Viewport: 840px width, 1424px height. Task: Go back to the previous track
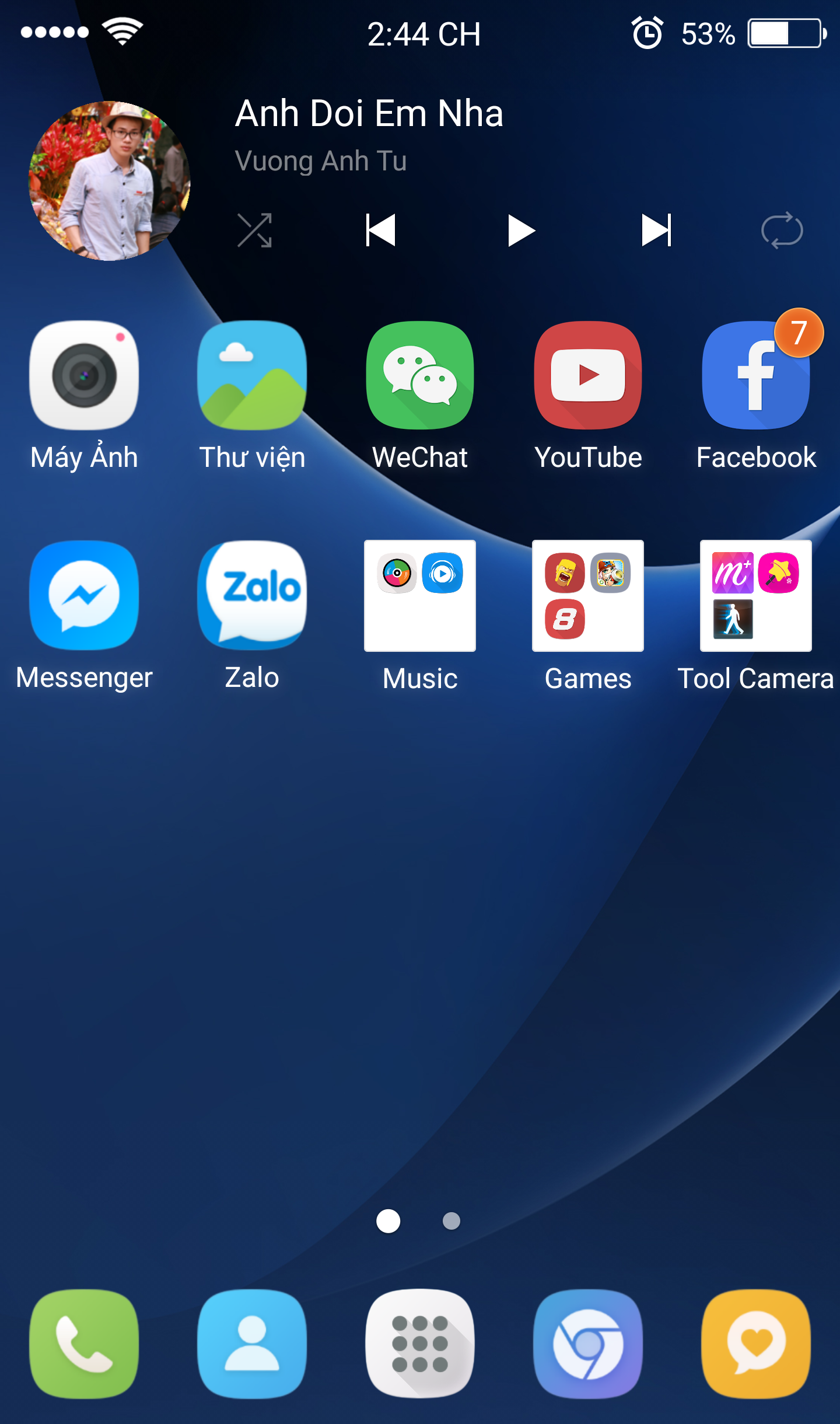[x=381, y=231]
